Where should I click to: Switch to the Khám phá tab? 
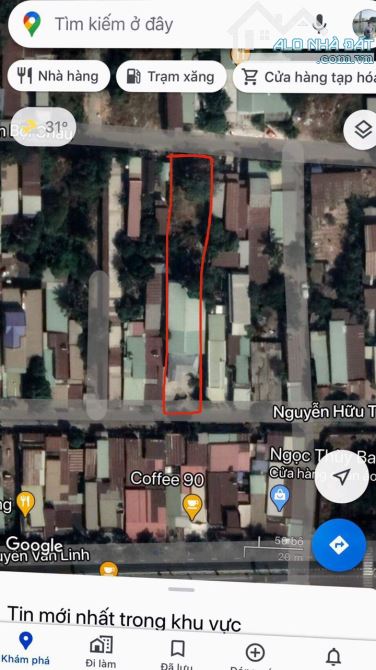25,648
